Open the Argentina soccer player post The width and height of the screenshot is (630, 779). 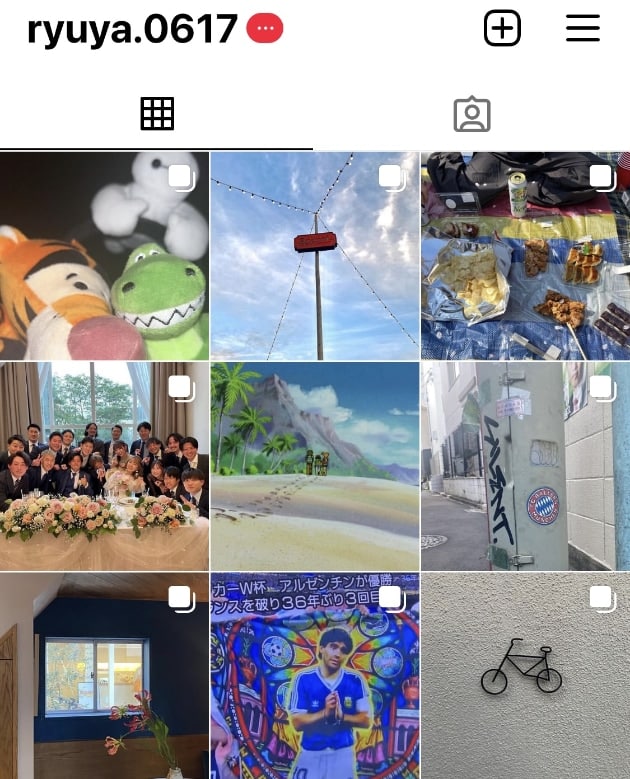coord(315,676)
